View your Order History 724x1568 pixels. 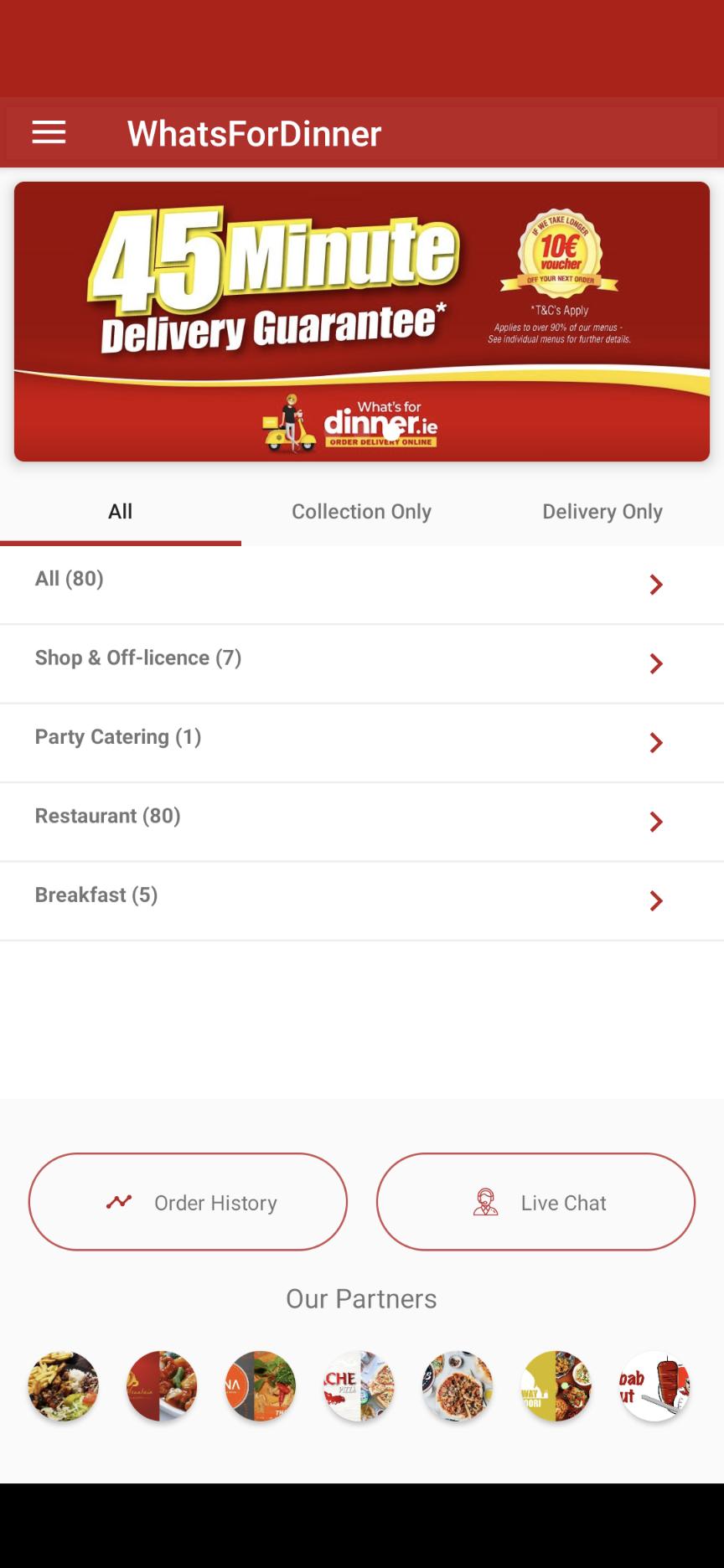(x=188, y=1202)
